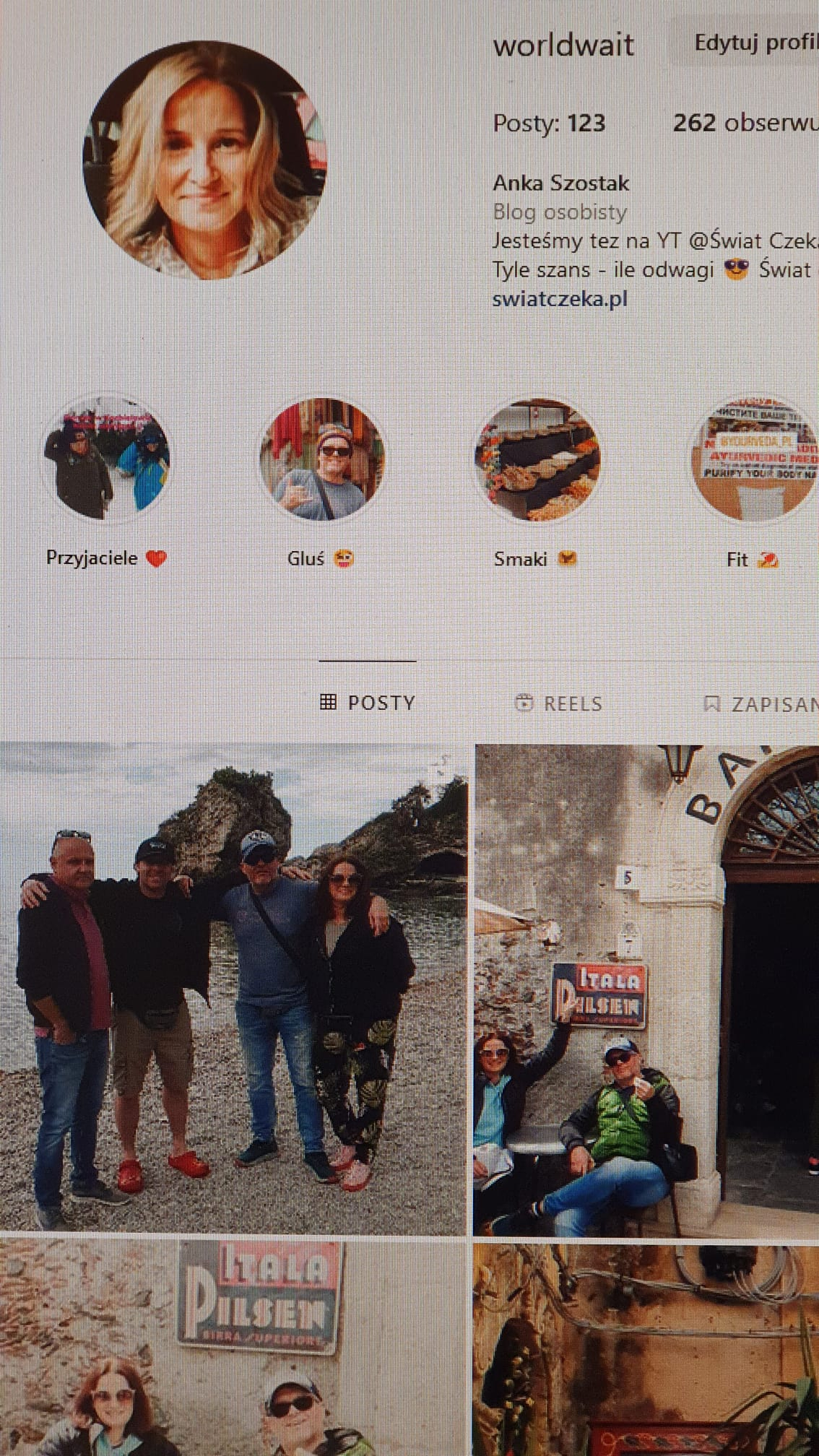View the 262 followers list
Image resolution: width=819 pixels, height=1456 pixels.
[x=744, y=123]
